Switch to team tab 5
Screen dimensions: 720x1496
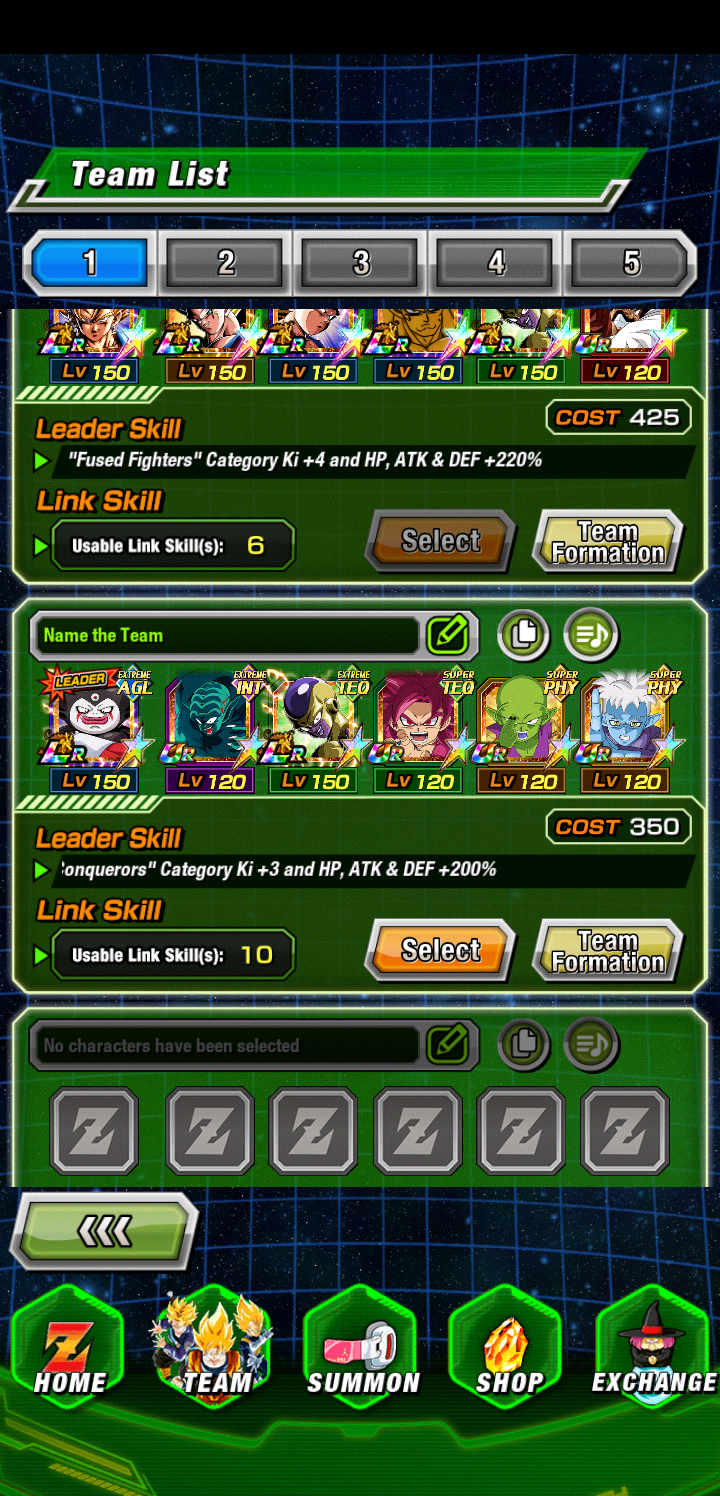631,263
